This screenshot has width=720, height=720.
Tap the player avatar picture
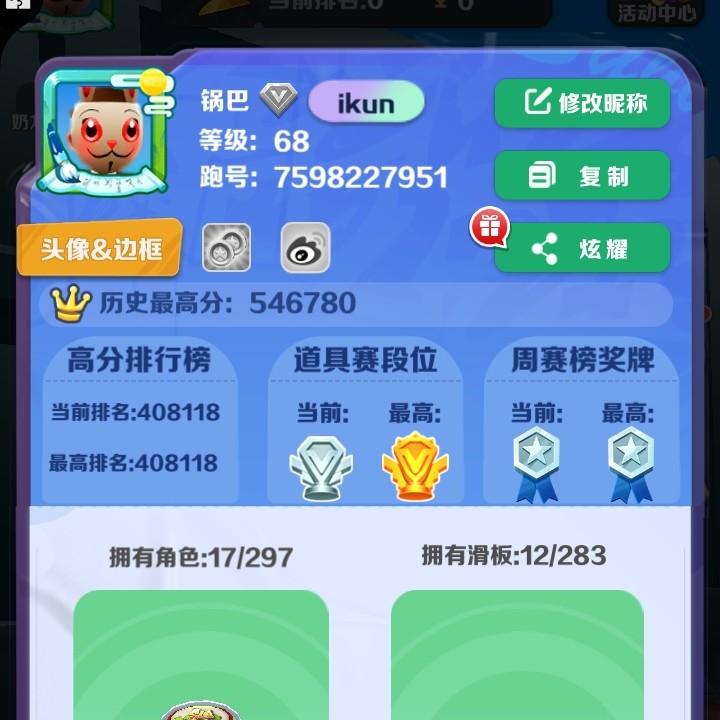tap(106, 133)
